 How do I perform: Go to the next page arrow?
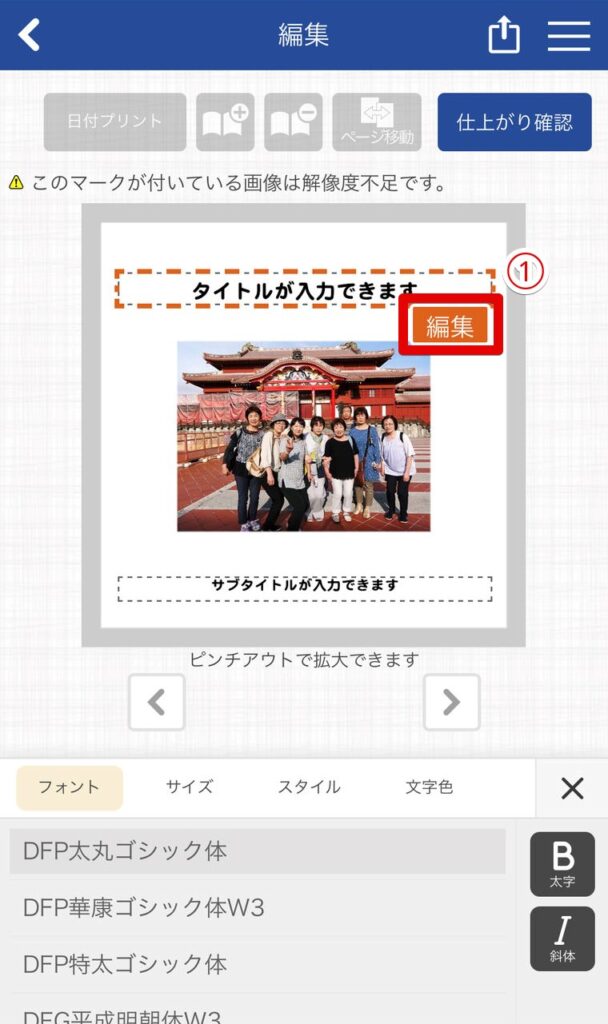coord(451,702)
